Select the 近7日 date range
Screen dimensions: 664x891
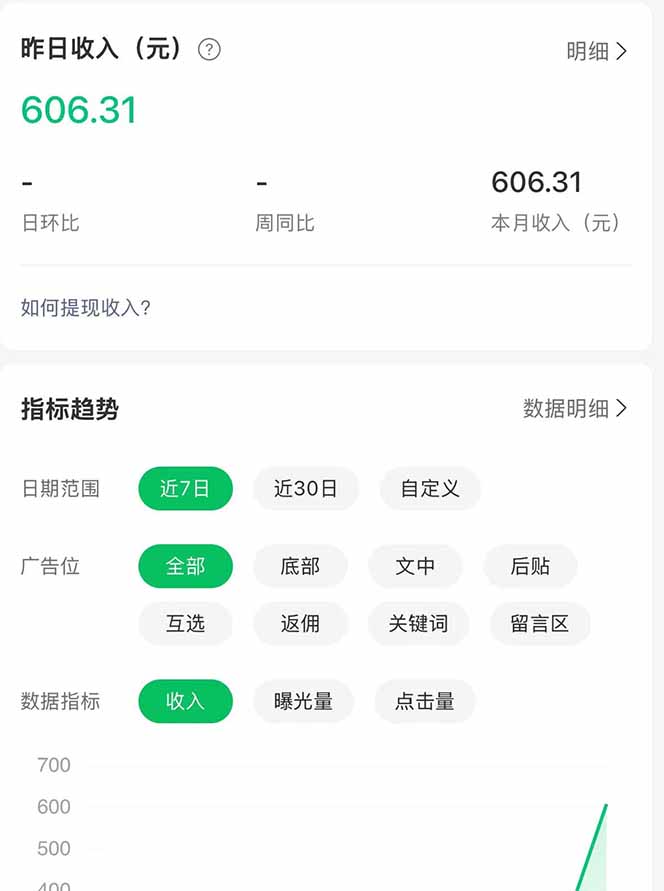point(185,489)
